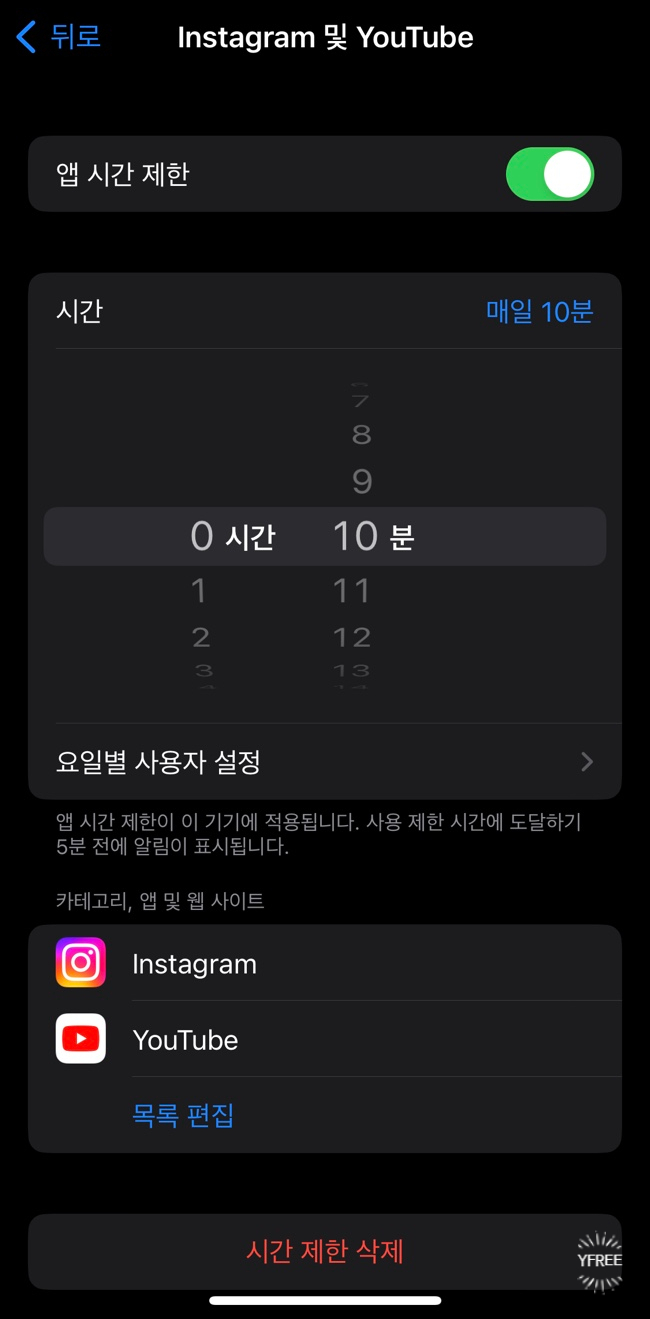Tap 목록 편집 to edit the app list
Image resolution: width=650 pixels, height=1319 pixels.
point(183,1115)
